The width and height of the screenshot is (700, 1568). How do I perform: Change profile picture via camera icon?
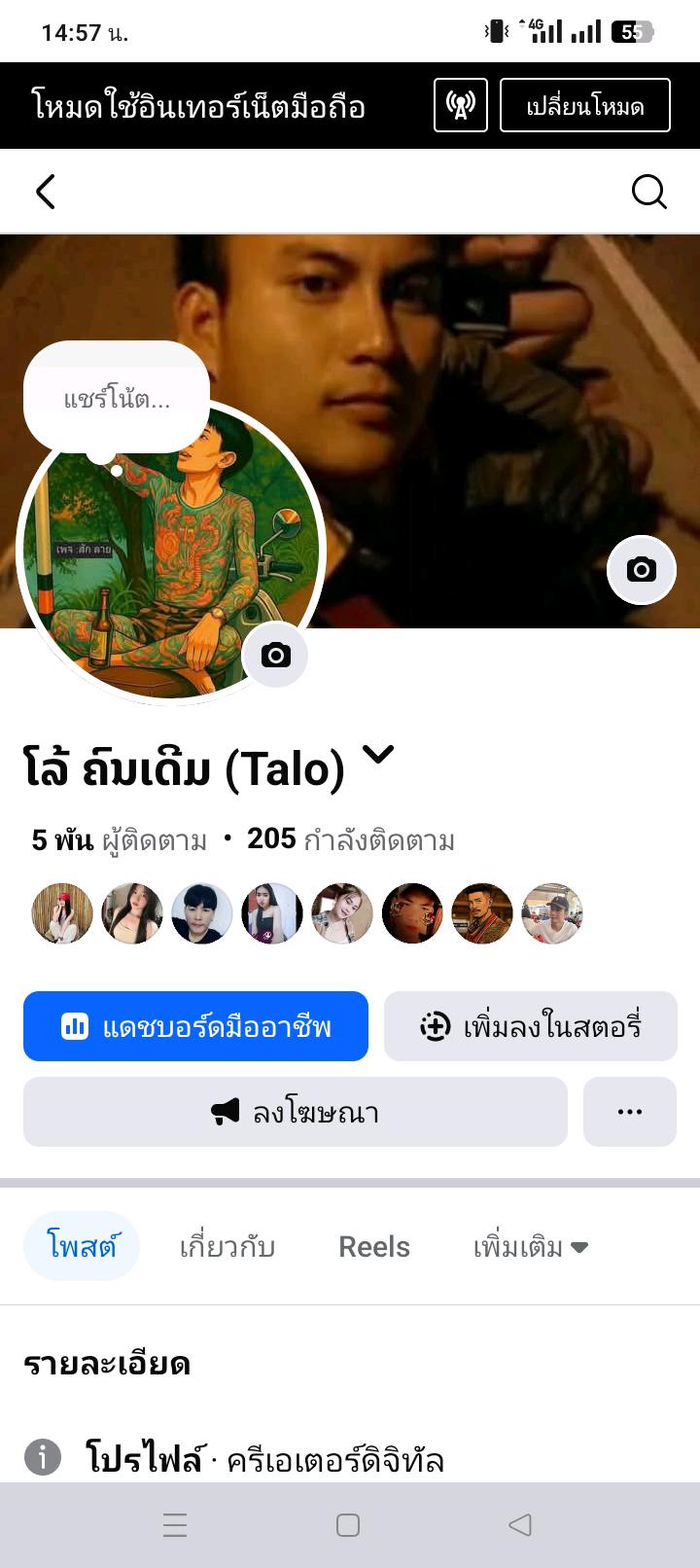pos(275,655)
